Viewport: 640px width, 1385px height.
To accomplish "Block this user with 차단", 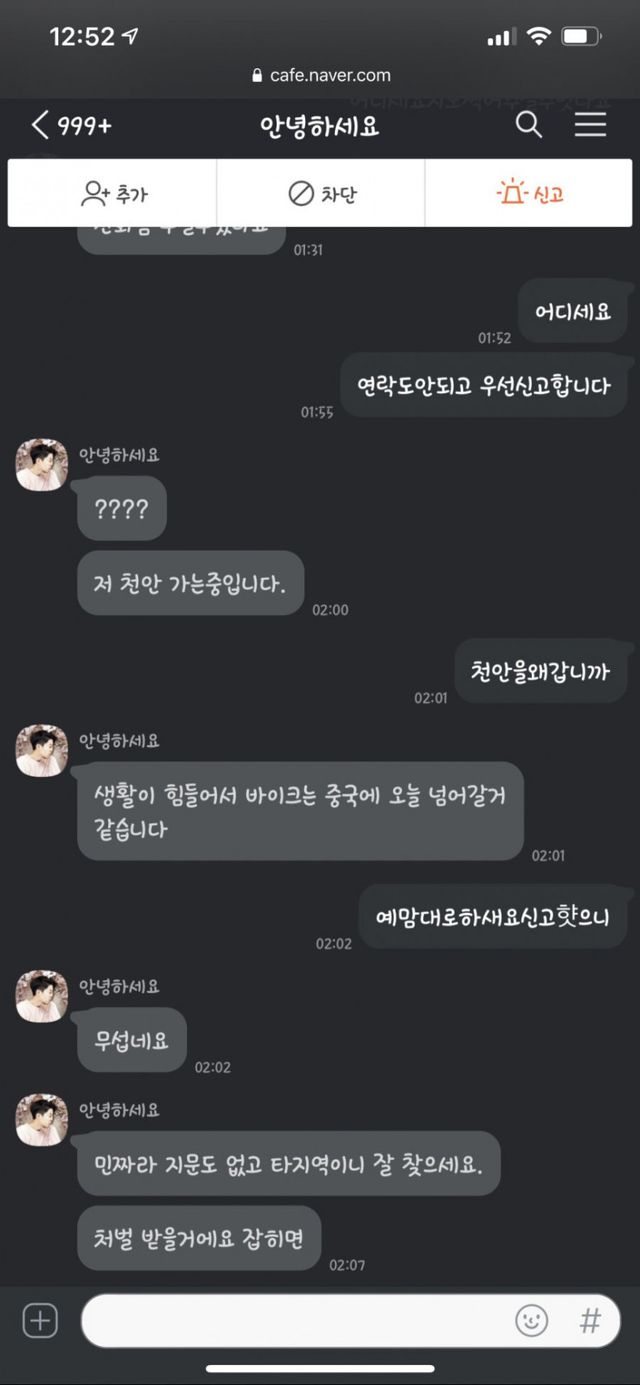I will (x=321, y=193).
